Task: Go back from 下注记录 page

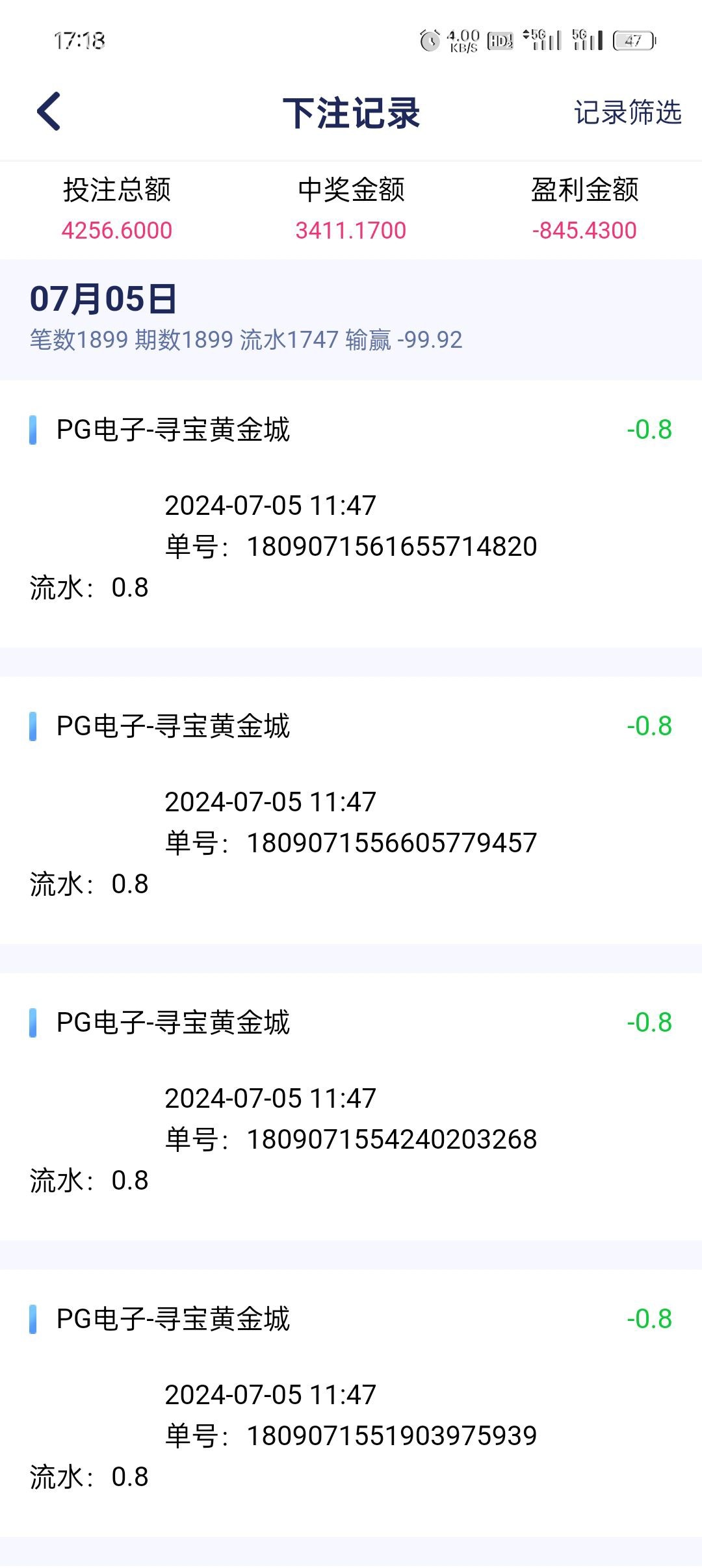Action: (x=49, y=112)
